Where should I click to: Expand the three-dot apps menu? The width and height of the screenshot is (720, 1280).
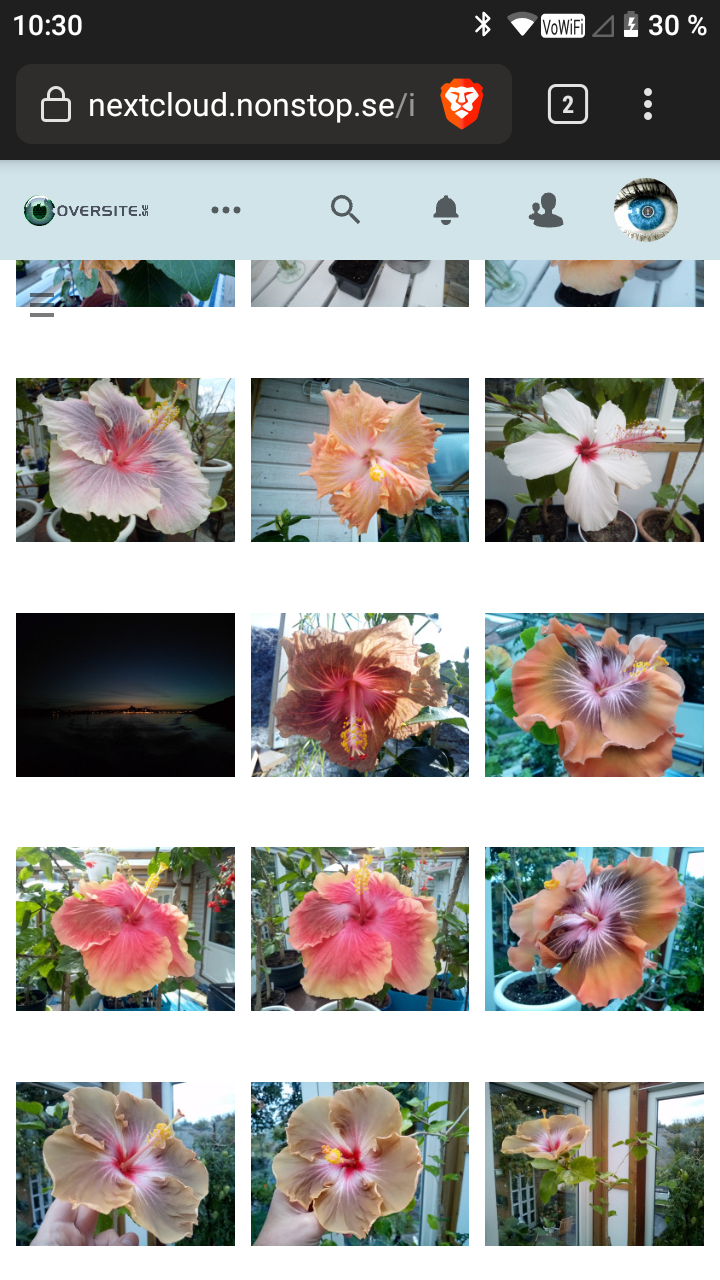pos(226,210)
